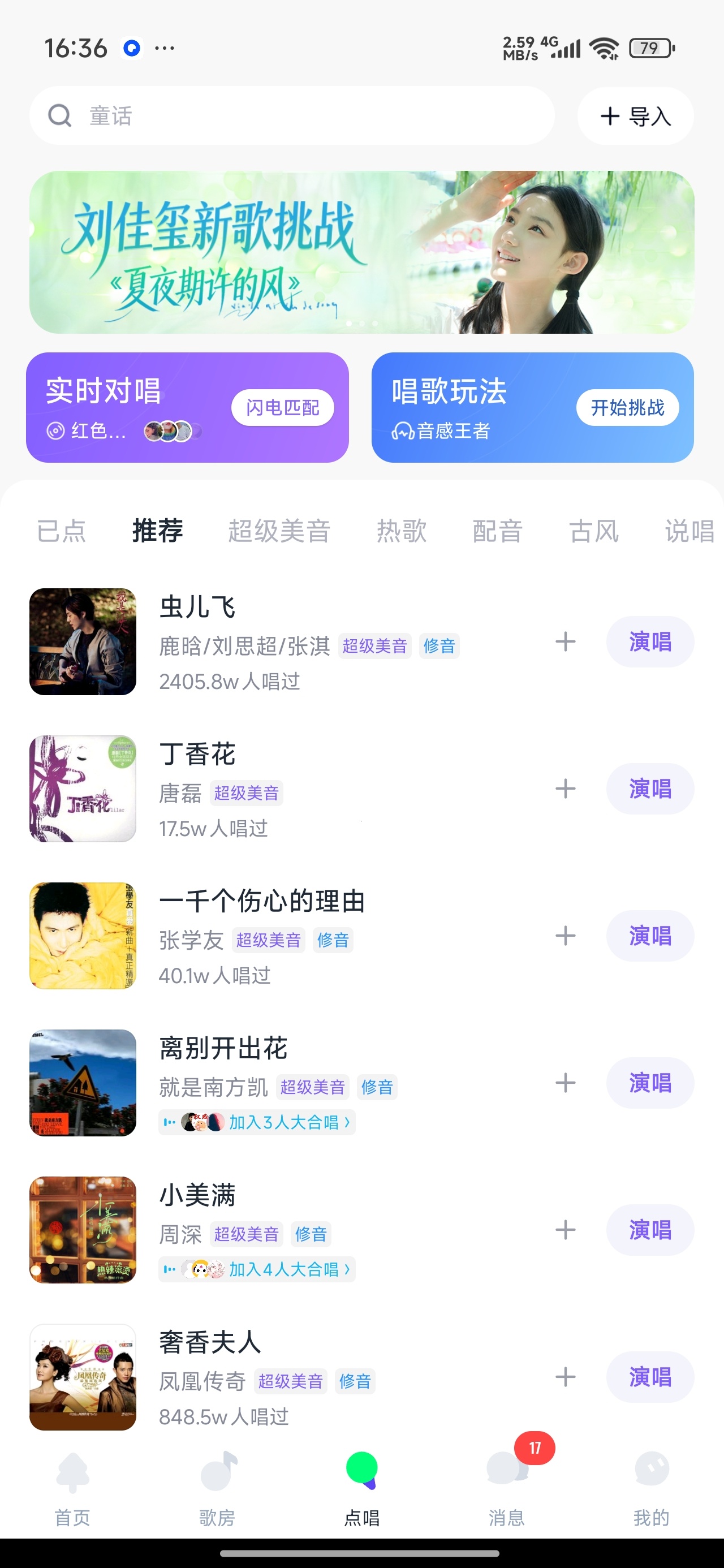Screen dimensions: 724x1568
Task: Select the 热歌 tab
Action: [401, 531]
